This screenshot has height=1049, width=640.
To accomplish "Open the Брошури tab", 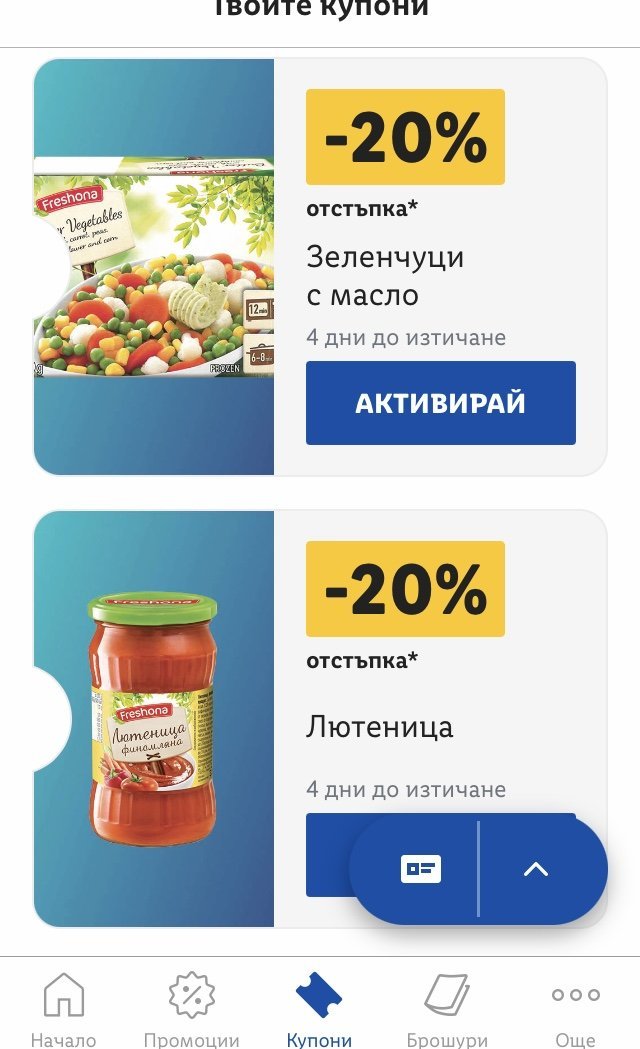I will 447,1008.
